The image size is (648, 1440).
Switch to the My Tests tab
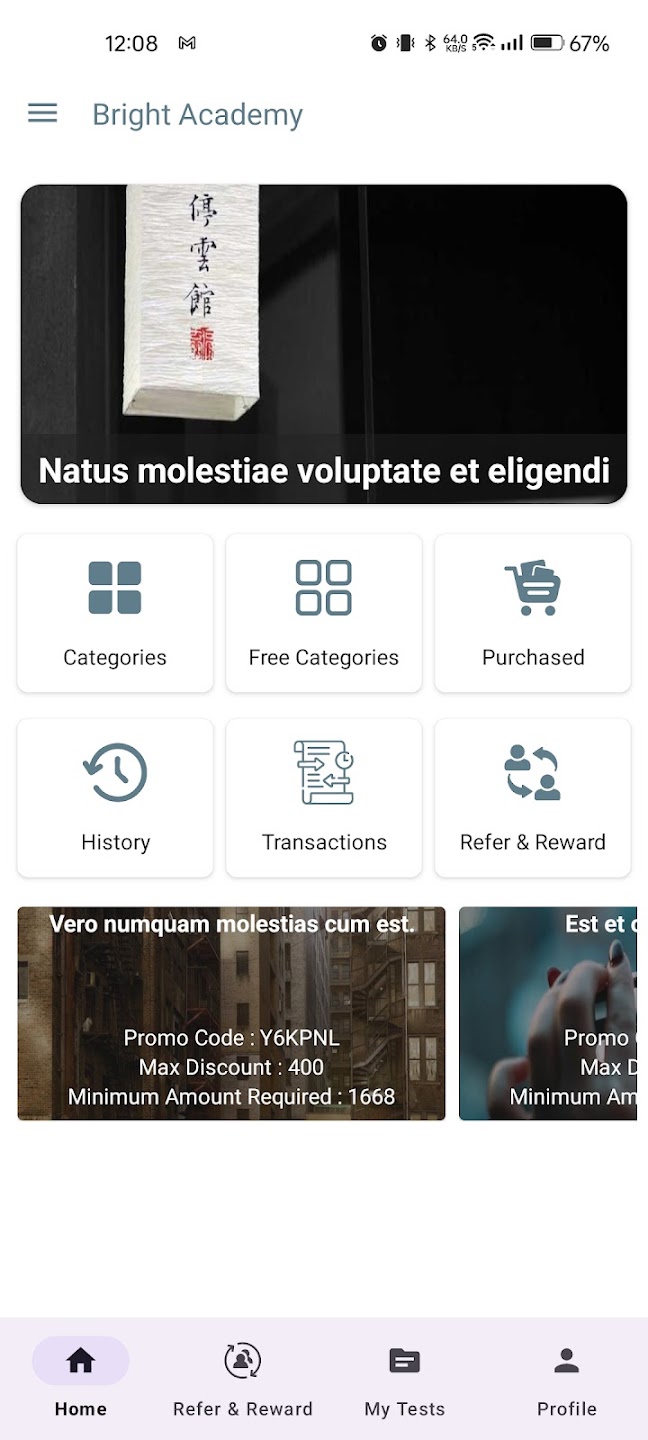point(405,1380)
